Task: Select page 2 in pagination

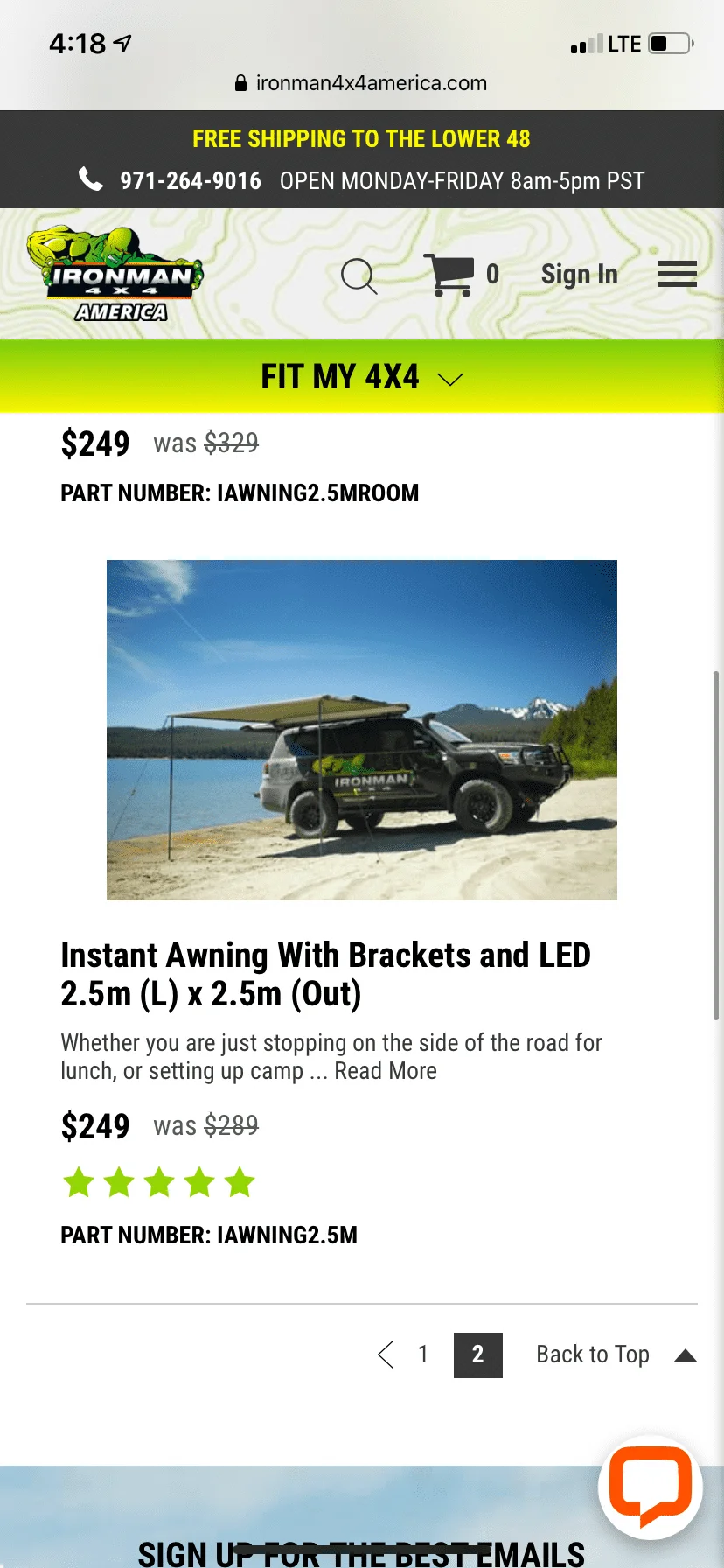Action: (x=477, y=1354)
